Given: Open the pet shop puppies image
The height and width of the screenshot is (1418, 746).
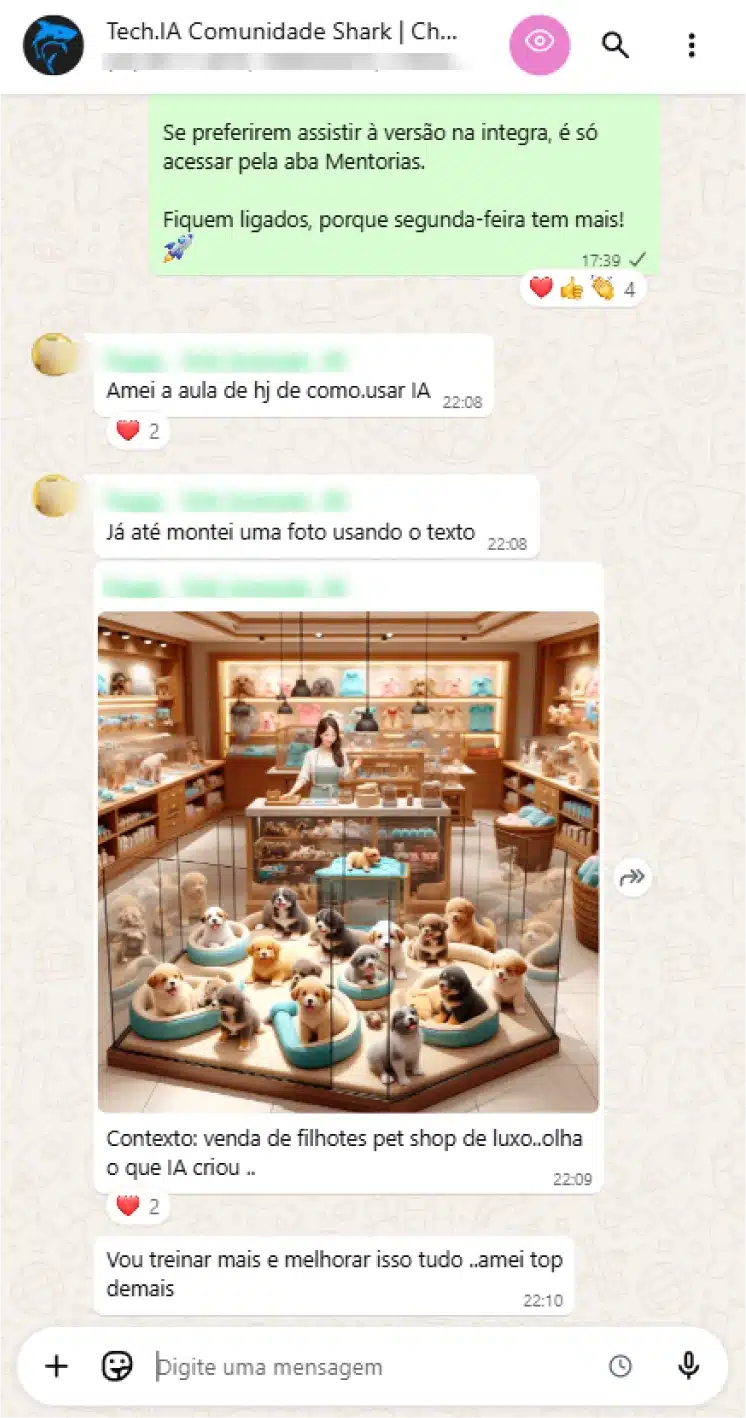Looking at the screenshot, I should [348, 861].
